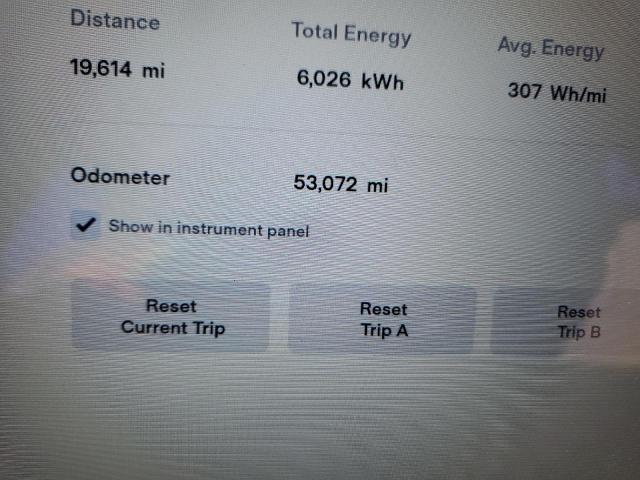
Task: Uncheck Show in instrument panel
Action: click(x=86, y=225)
